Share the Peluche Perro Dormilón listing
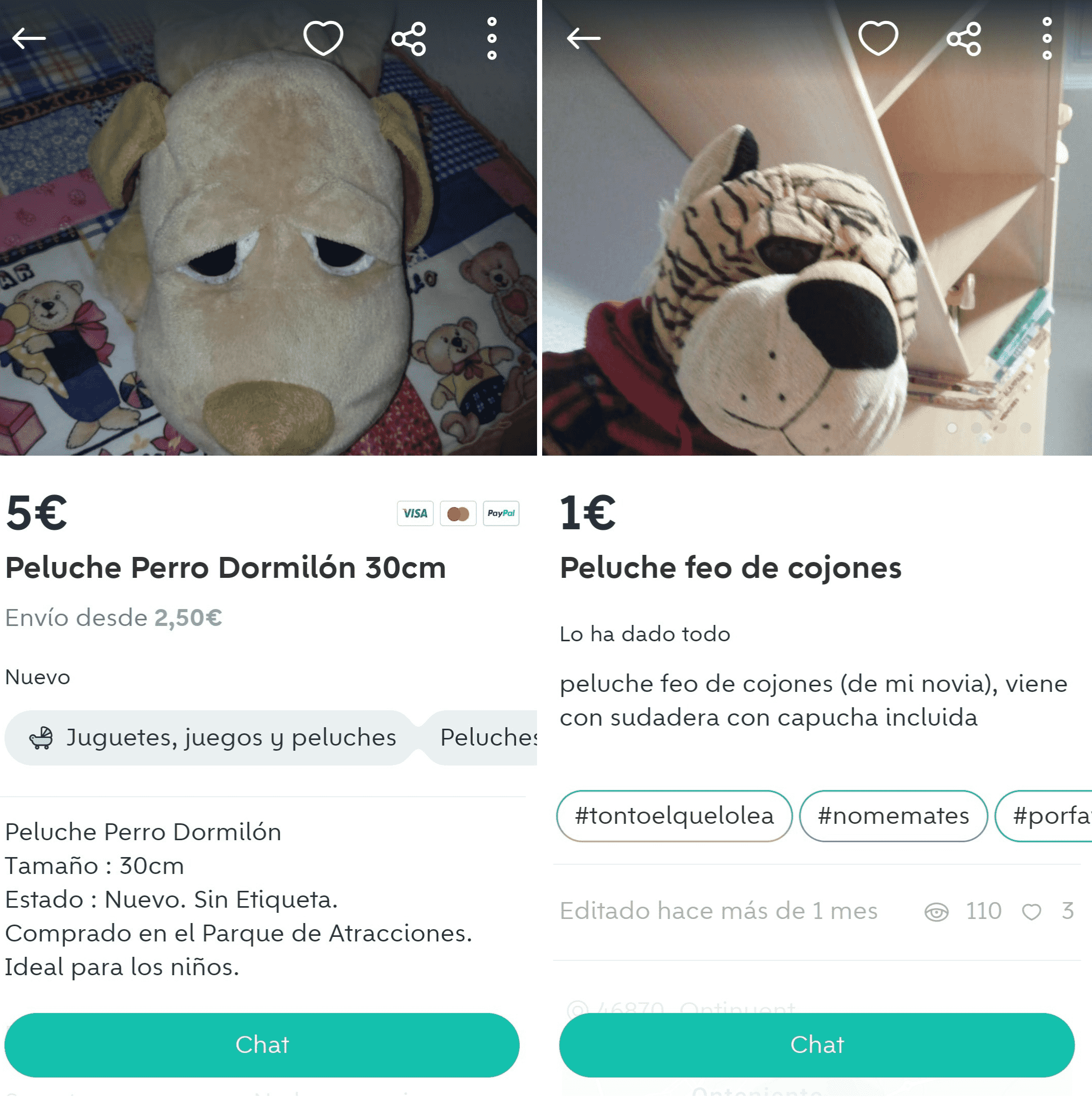 (x=409, y=39)
